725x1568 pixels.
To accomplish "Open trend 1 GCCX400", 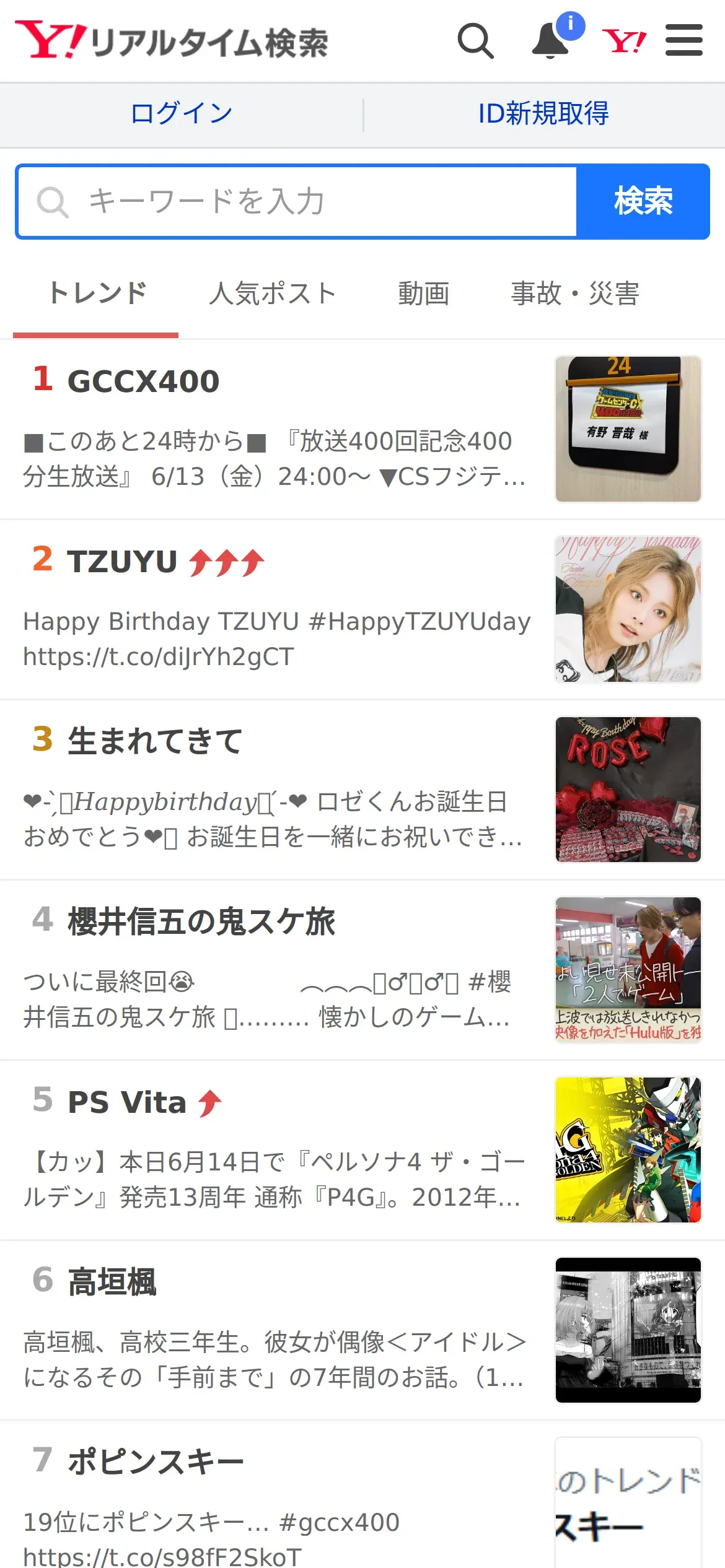I will pos(362,429).
